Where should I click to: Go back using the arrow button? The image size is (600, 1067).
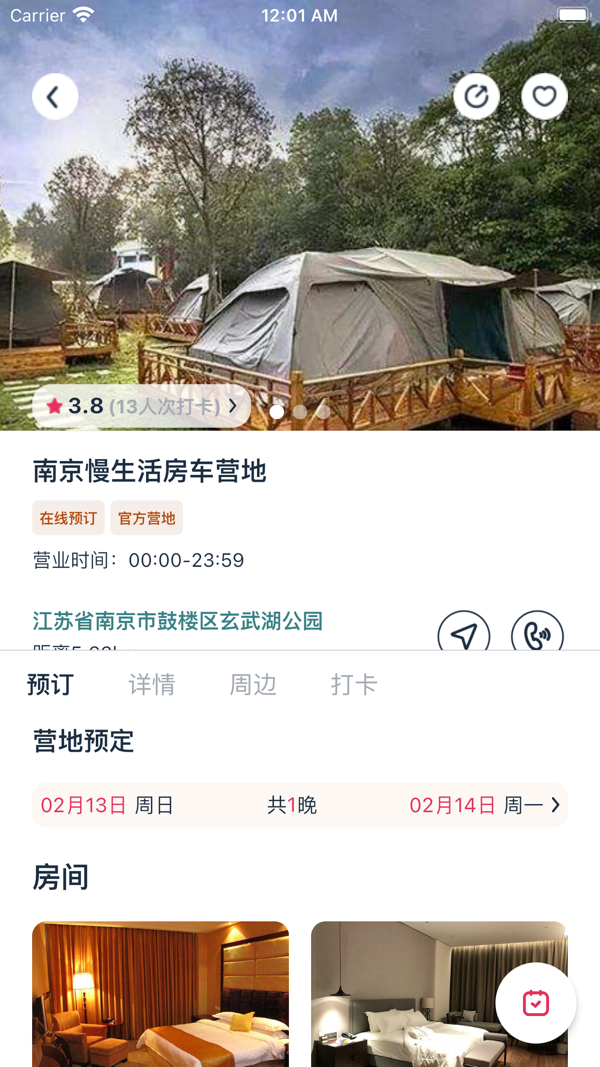(x=54, y=97)
